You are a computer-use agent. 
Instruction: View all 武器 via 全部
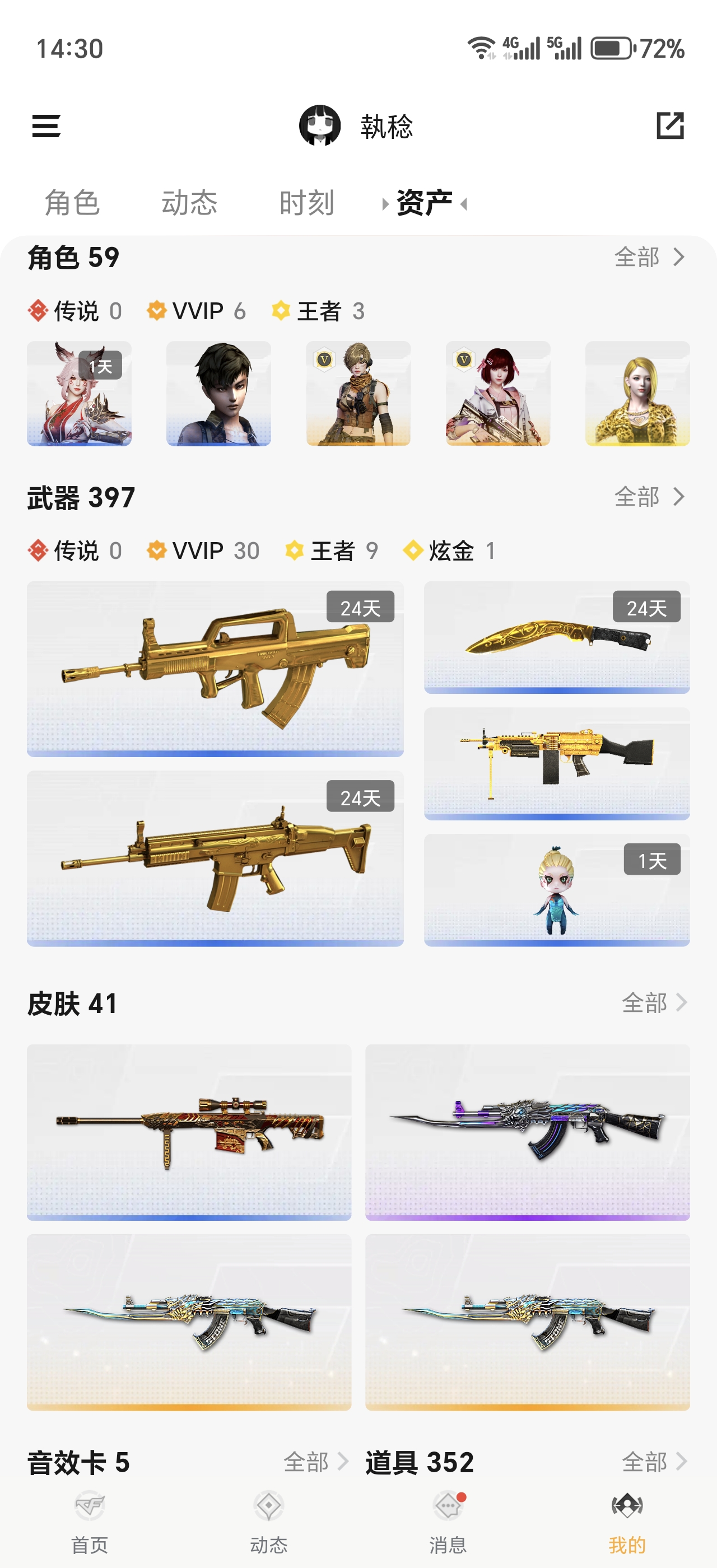649,497
